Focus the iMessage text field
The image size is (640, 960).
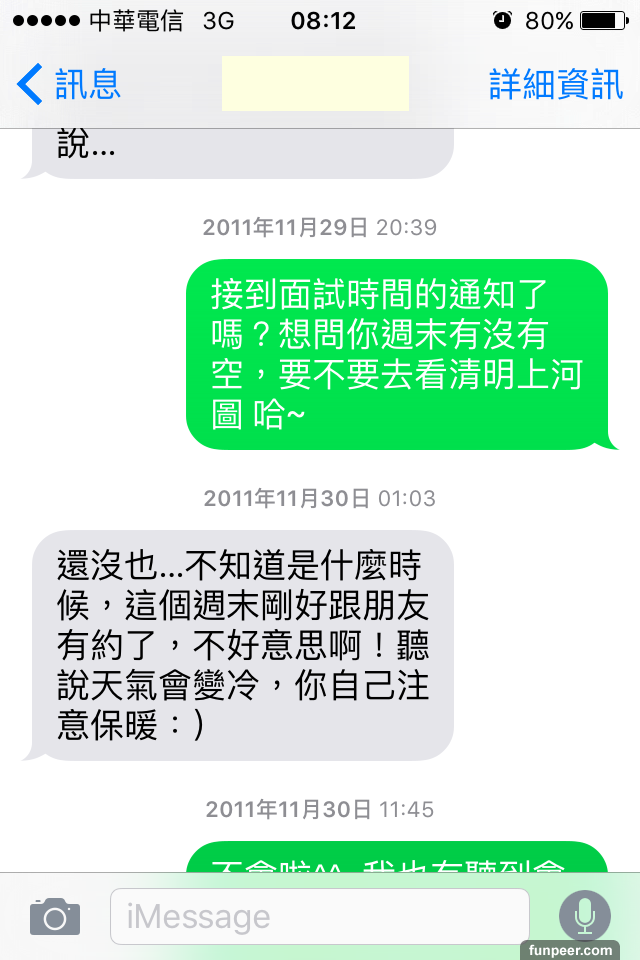(318, 916)
